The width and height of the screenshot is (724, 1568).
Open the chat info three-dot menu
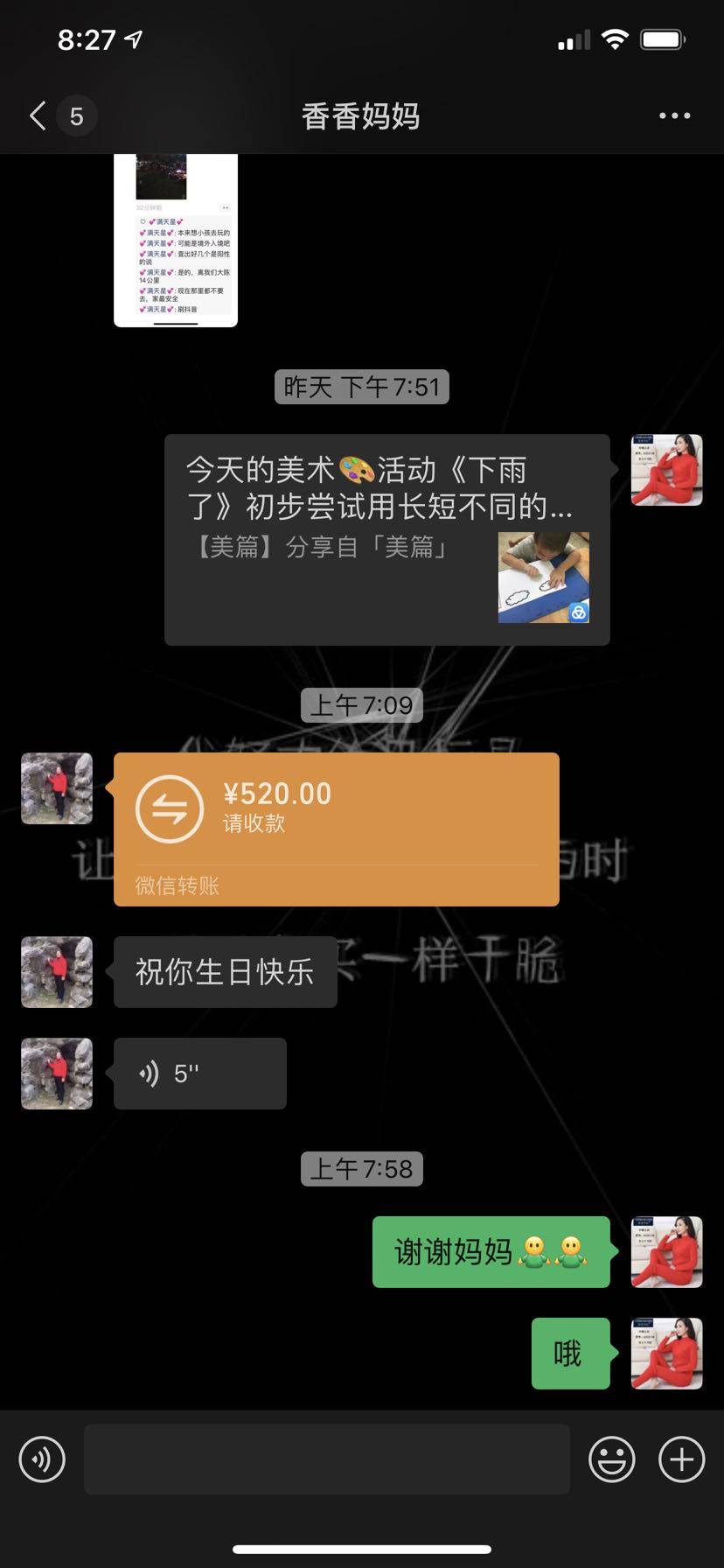[674, 115]
